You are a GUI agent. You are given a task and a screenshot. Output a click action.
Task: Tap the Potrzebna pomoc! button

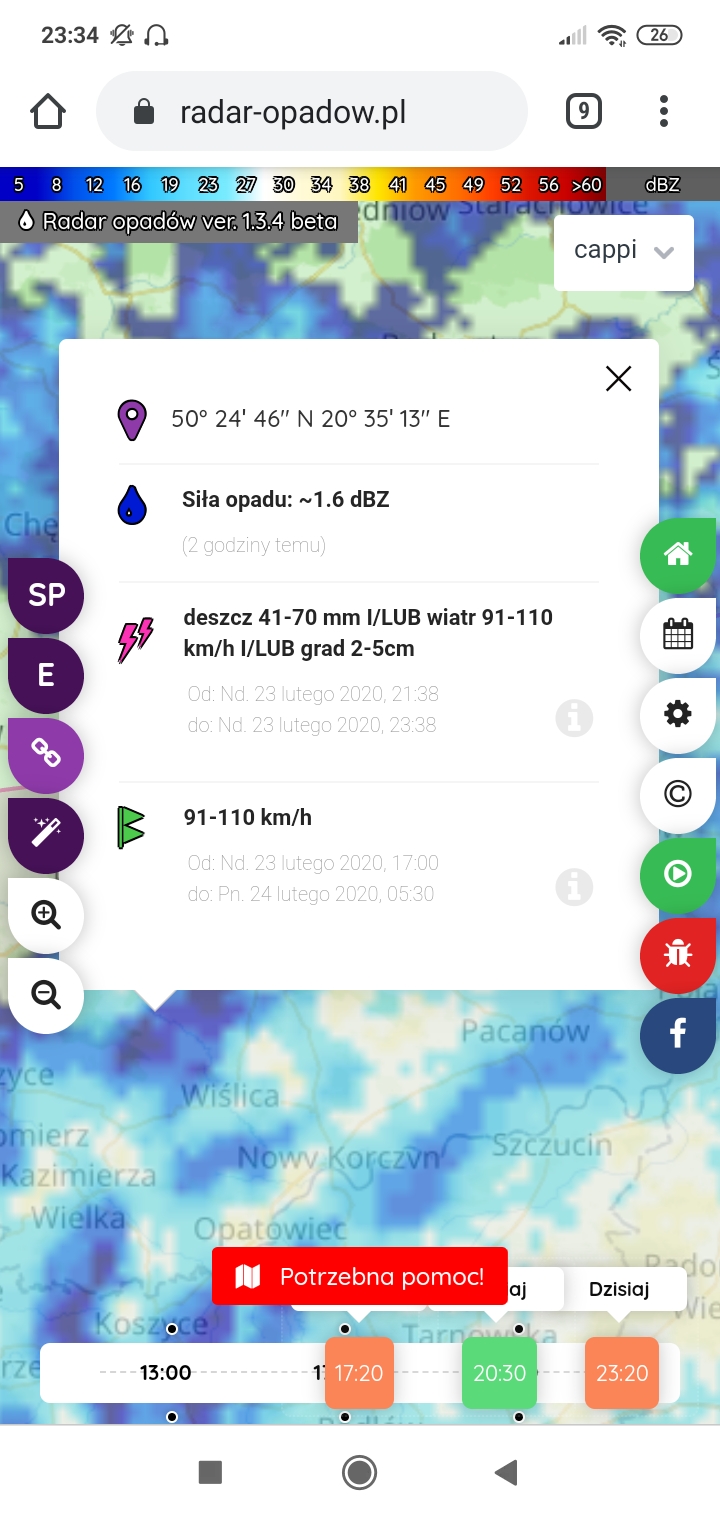(360, 1276)
